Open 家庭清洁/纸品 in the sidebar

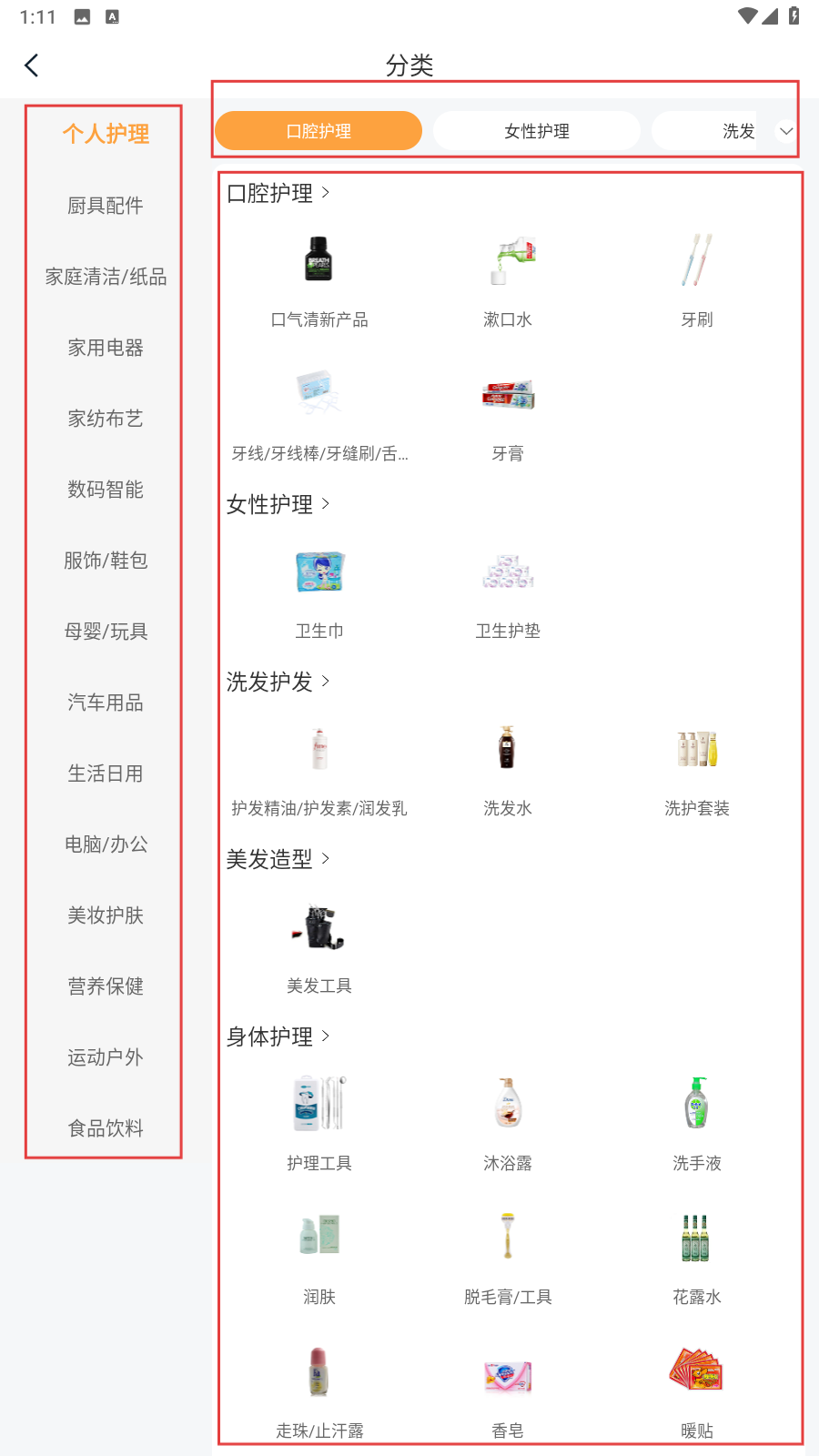tap(106, 277)
